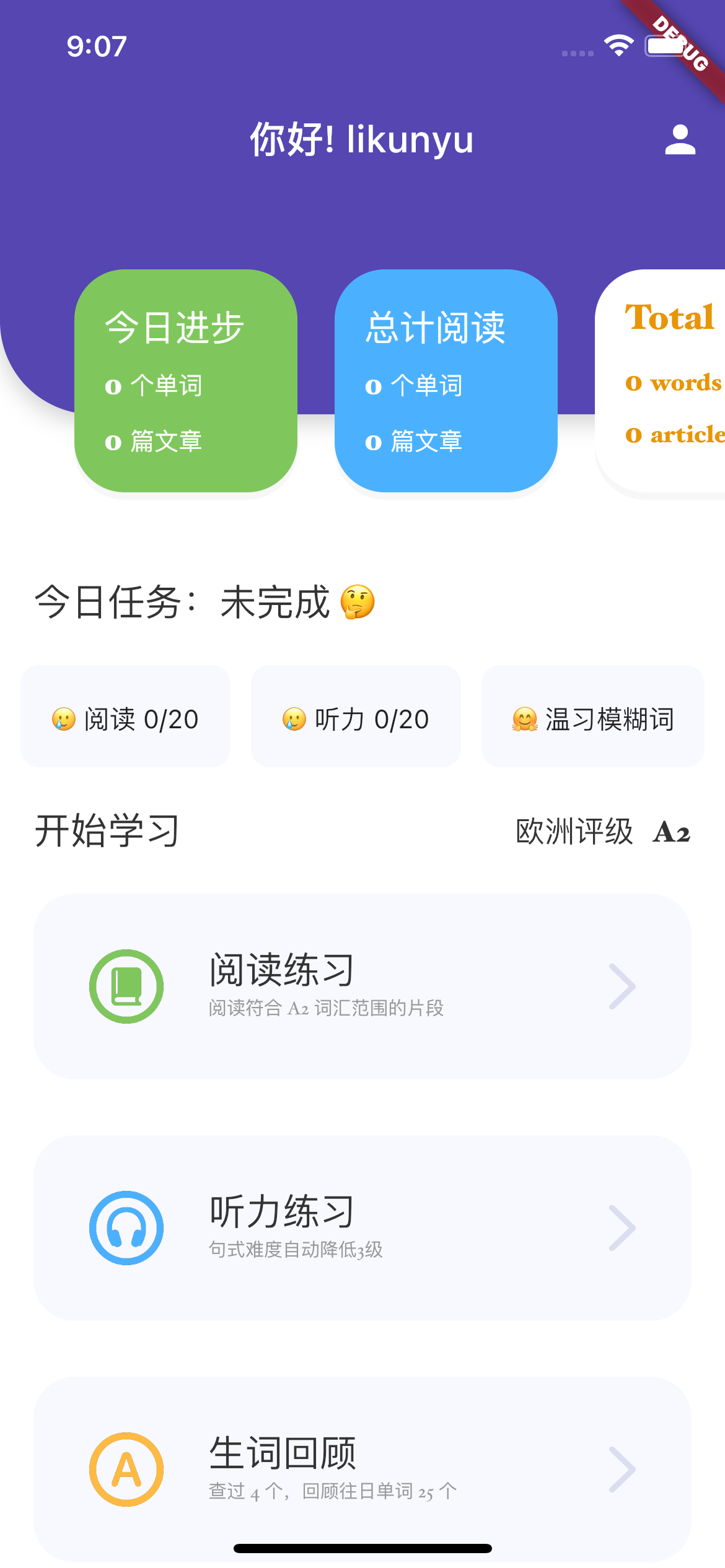Open the 总计阅读 stats card
This screenshot has width=725, height=1568.
[x=446, y=380]
